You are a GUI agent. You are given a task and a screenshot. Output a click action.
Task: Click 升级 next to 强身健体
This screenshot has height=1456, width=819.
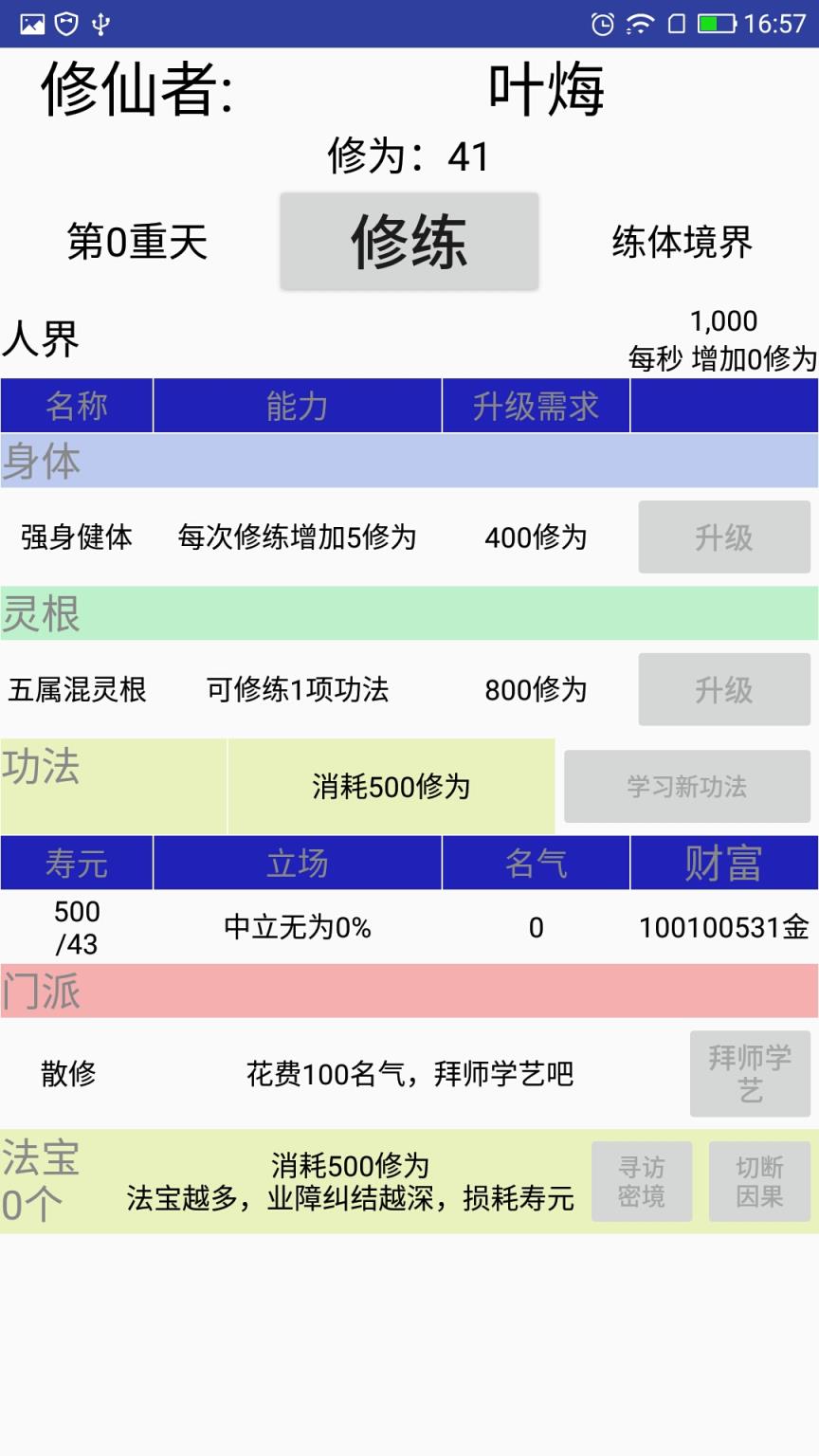724,537
